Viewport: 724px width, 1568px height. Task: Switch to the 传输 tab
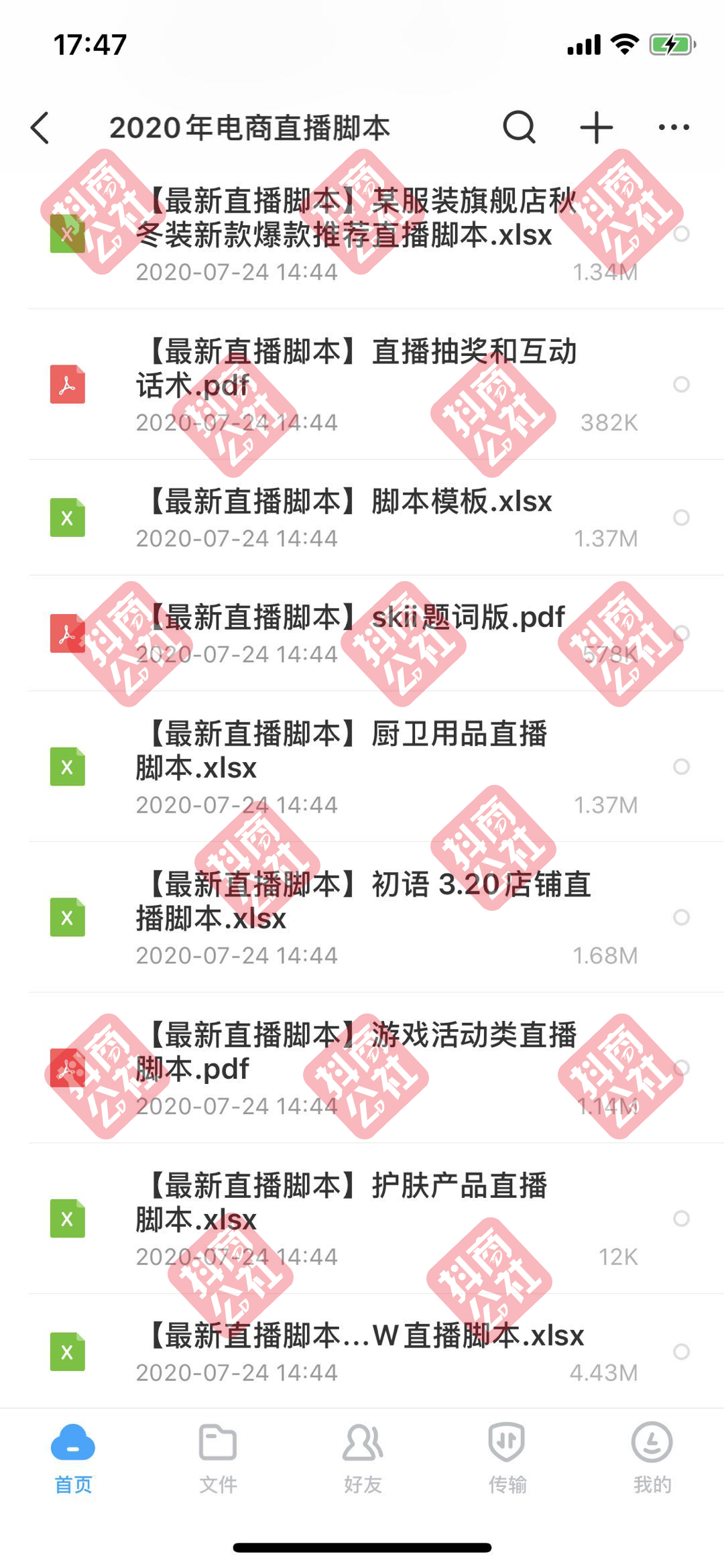click(x=507, y=1459)
